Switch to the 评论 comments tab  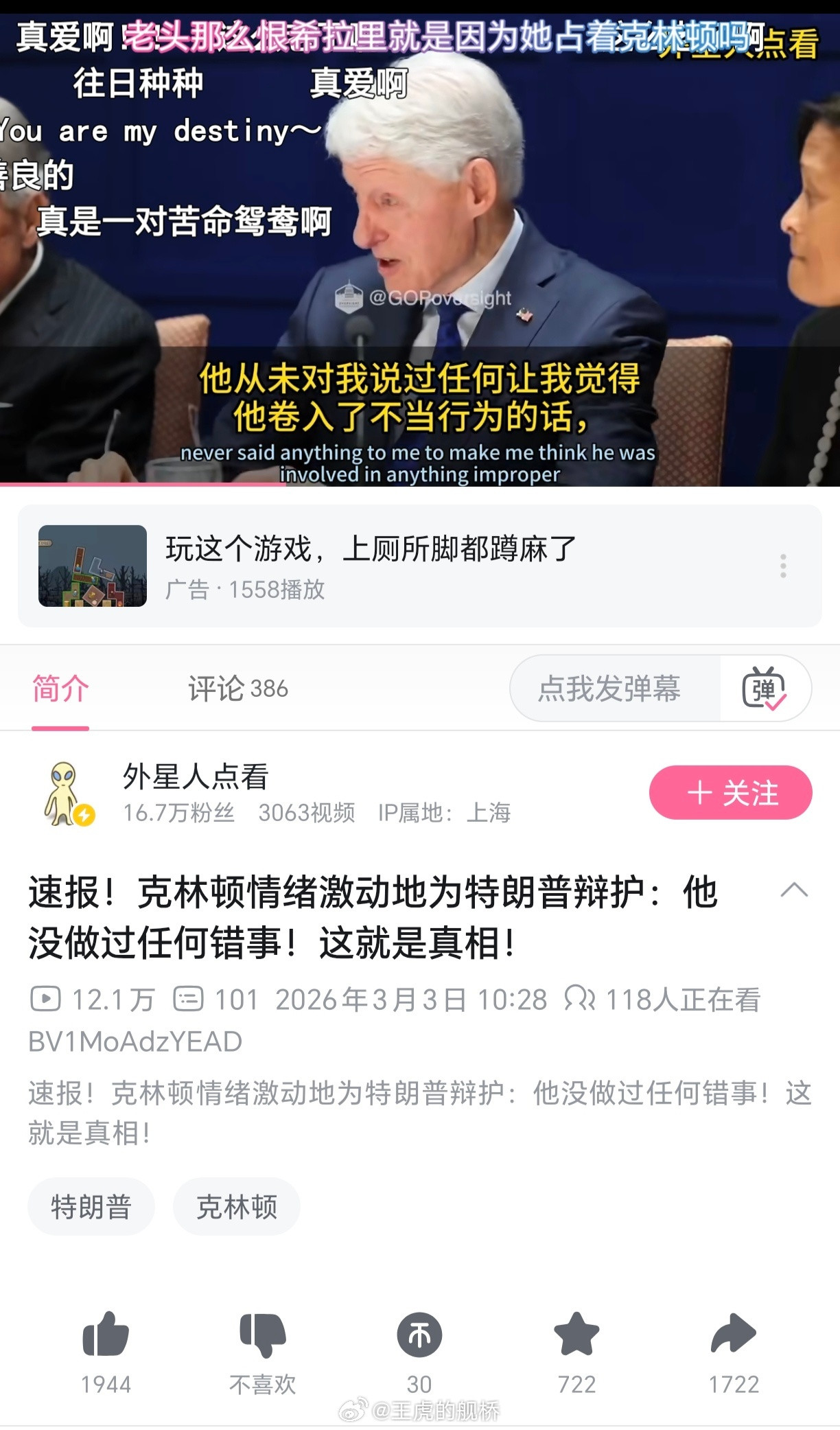click(x=236, y=689)
